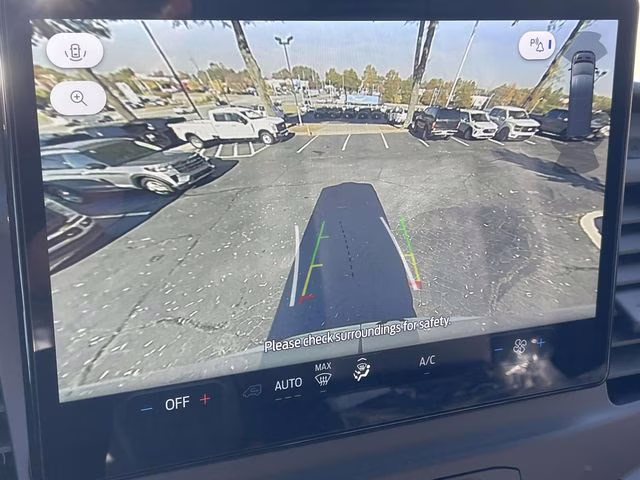Toggle the A/C
640x480 pixels.
pos(427,361)
